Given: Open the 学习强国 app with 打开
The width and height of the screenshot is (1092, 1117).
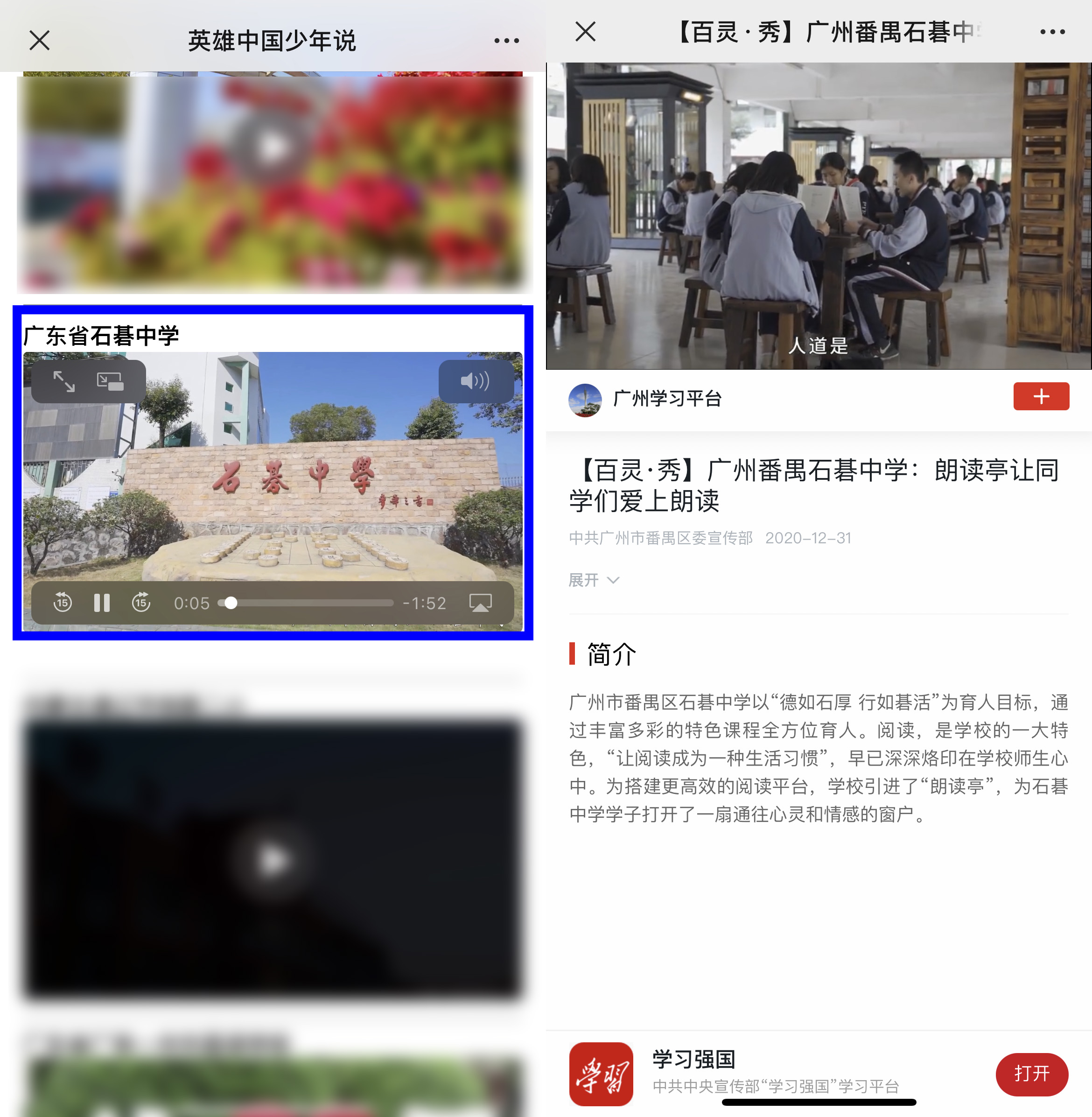Looking at the screenshot, I should [1031, 1074].
